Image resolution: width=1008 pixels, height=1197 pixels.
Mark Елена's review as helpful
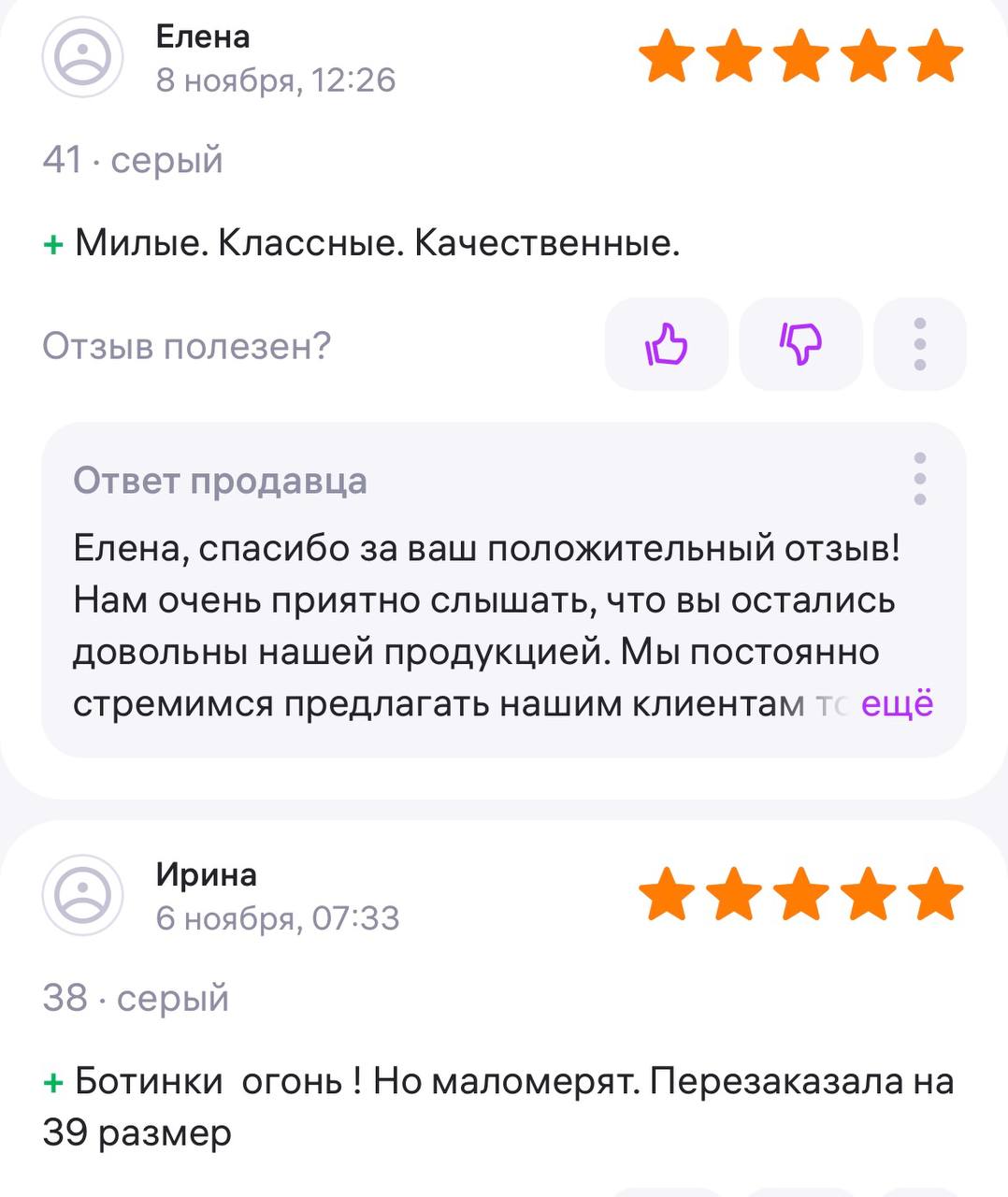(x=666, y=344)
